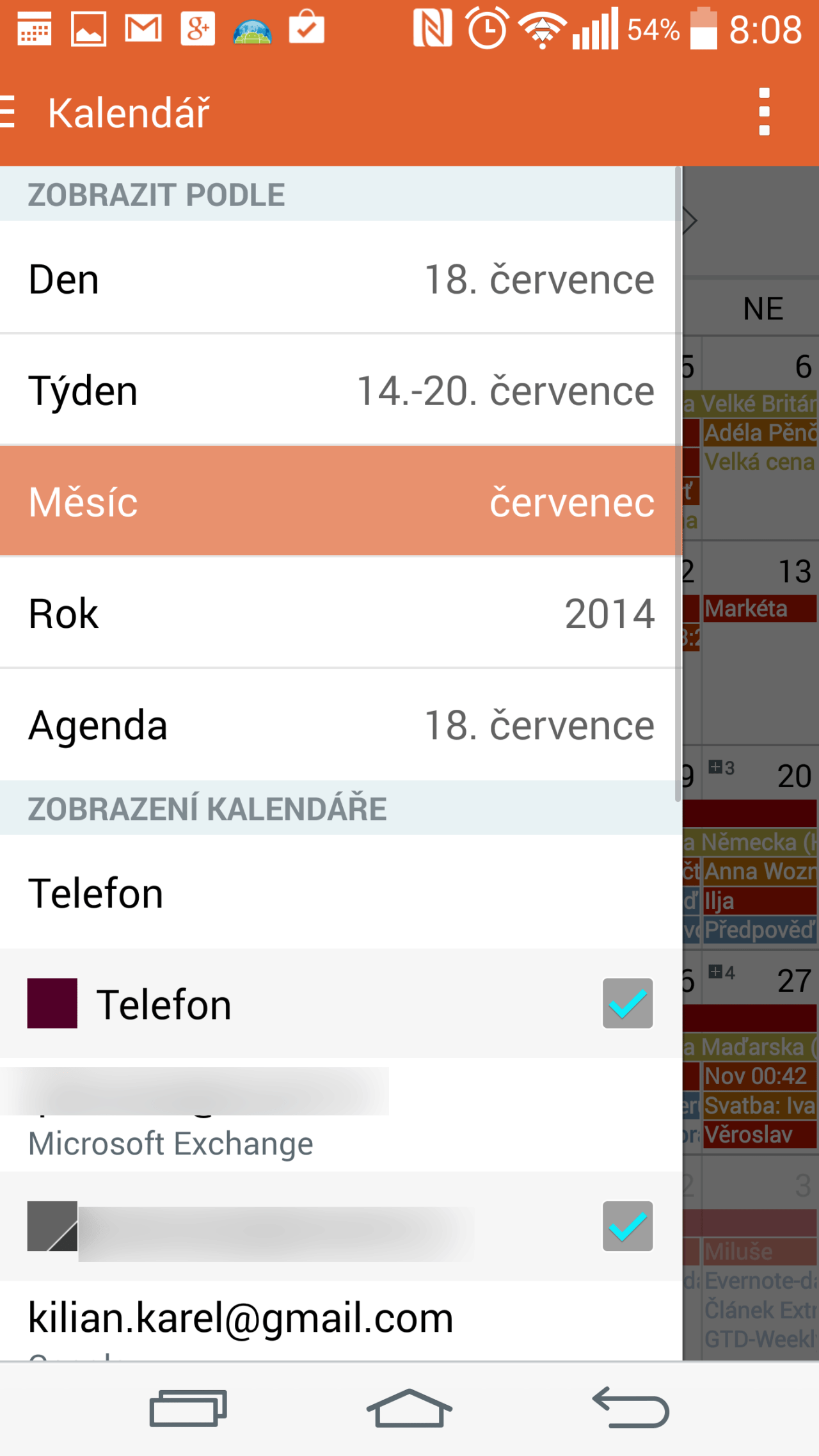This screenshot has height=1456, width=819.
Task: Go back using system back button
Action: pos(630,1408)
